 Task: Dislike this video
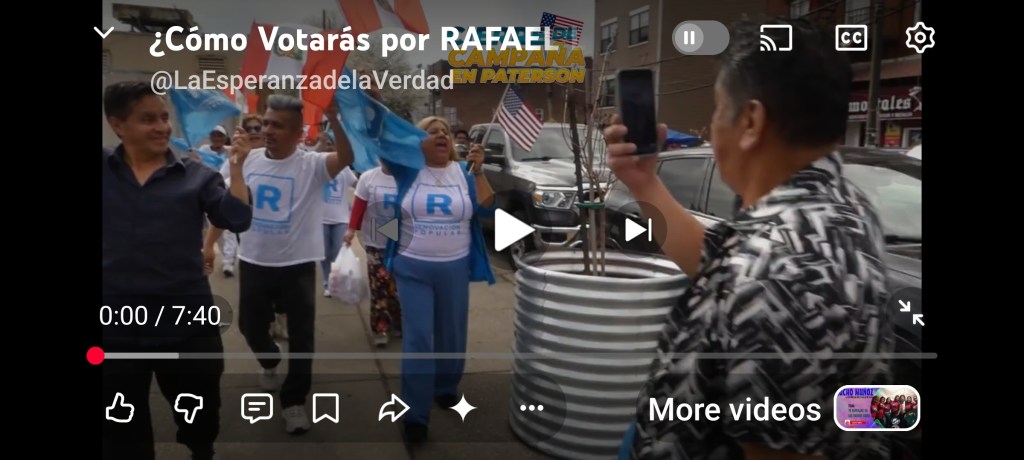188,408
